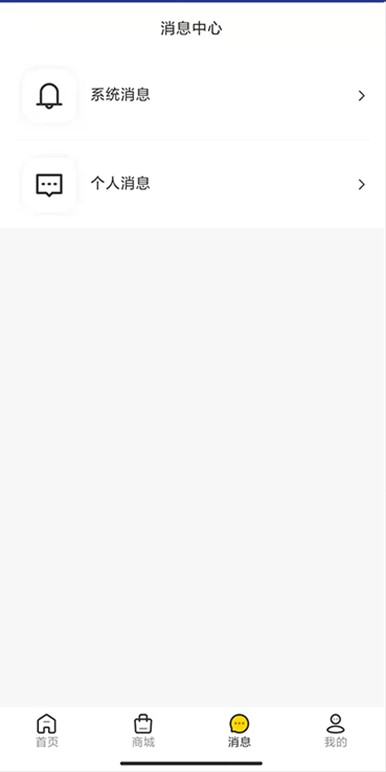Open the 我的 tab

pyautogui.click(x=336, y=731)
